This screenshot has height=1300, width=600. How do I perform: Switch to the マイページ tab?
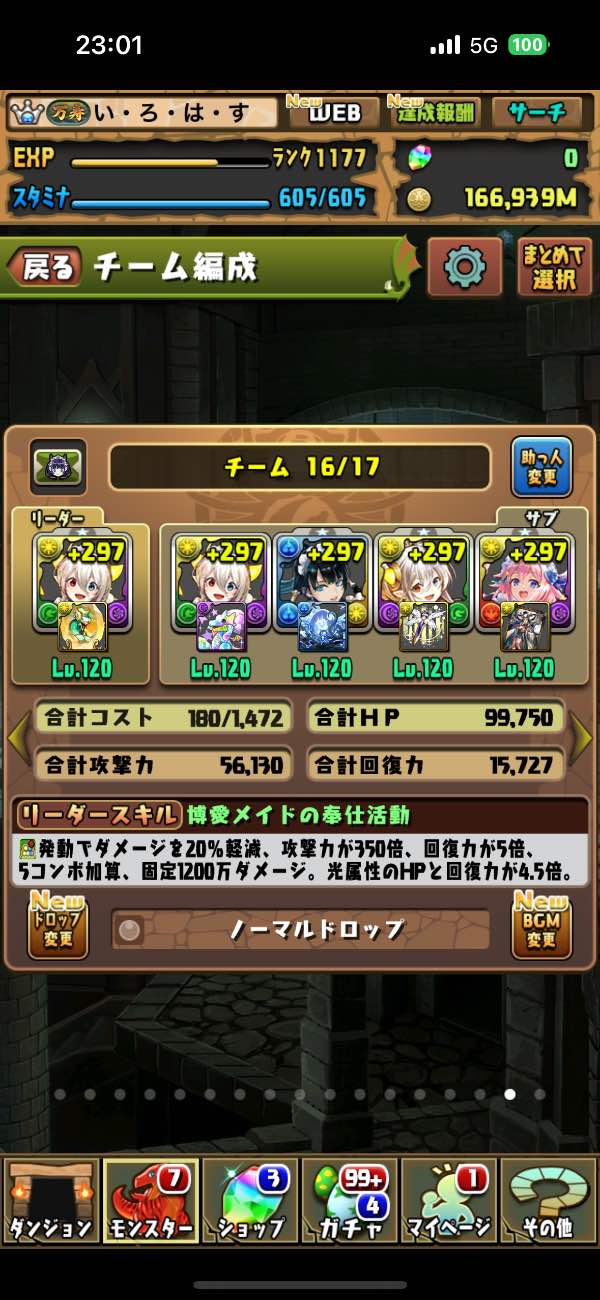click(x=449, y=1200)
